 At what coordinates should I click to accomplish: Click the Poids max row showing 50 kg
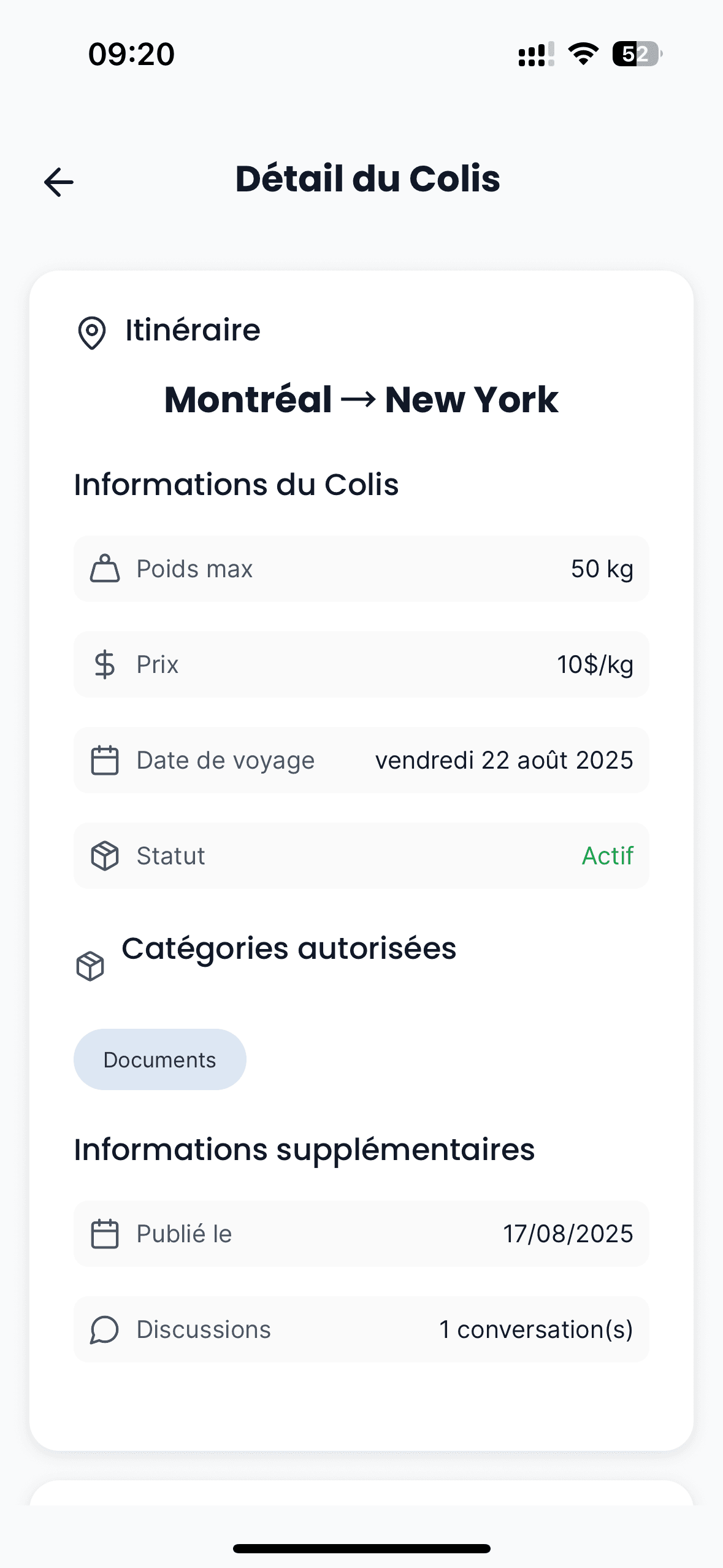[361, 568]
